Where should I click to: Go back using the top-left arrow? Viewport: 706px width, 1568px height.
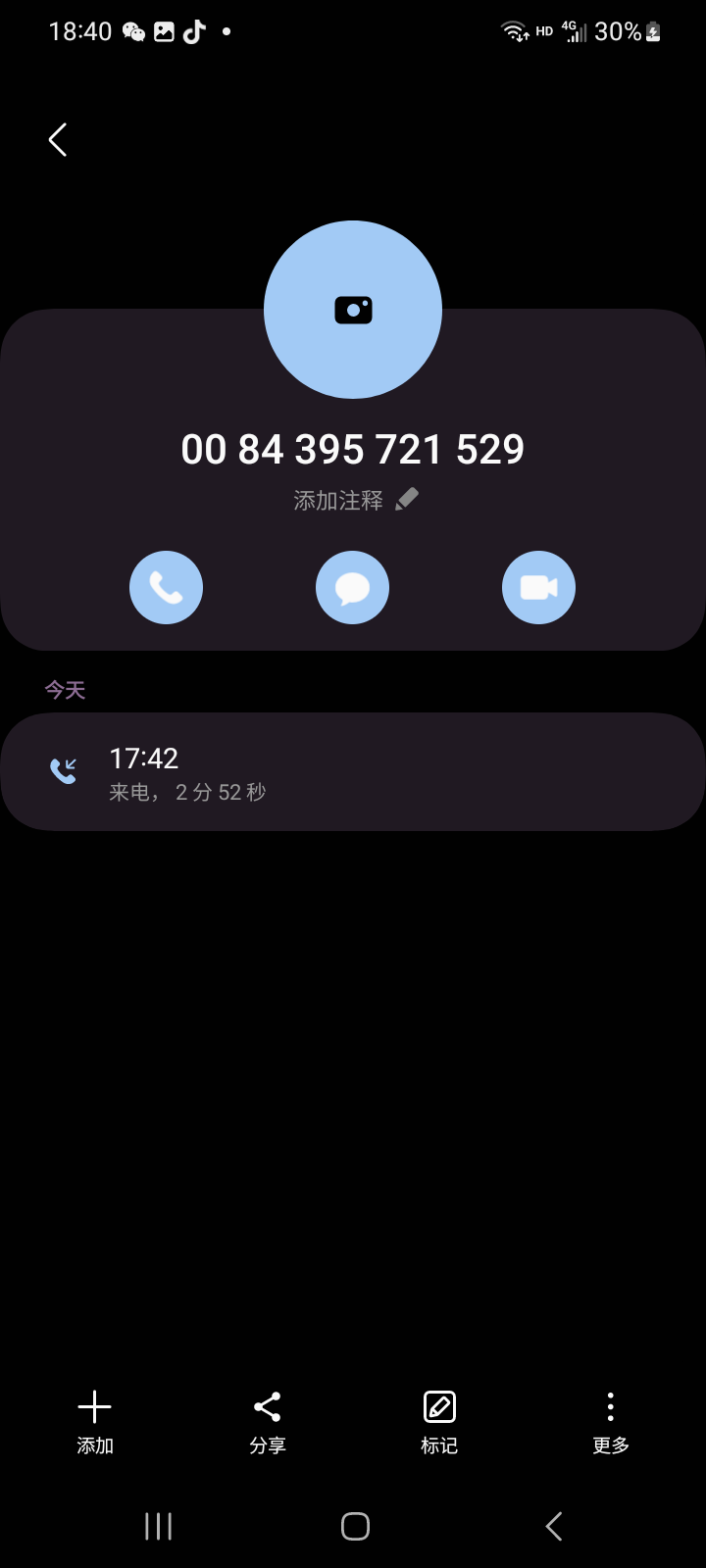pyautogui.click(x=58, y=140)
